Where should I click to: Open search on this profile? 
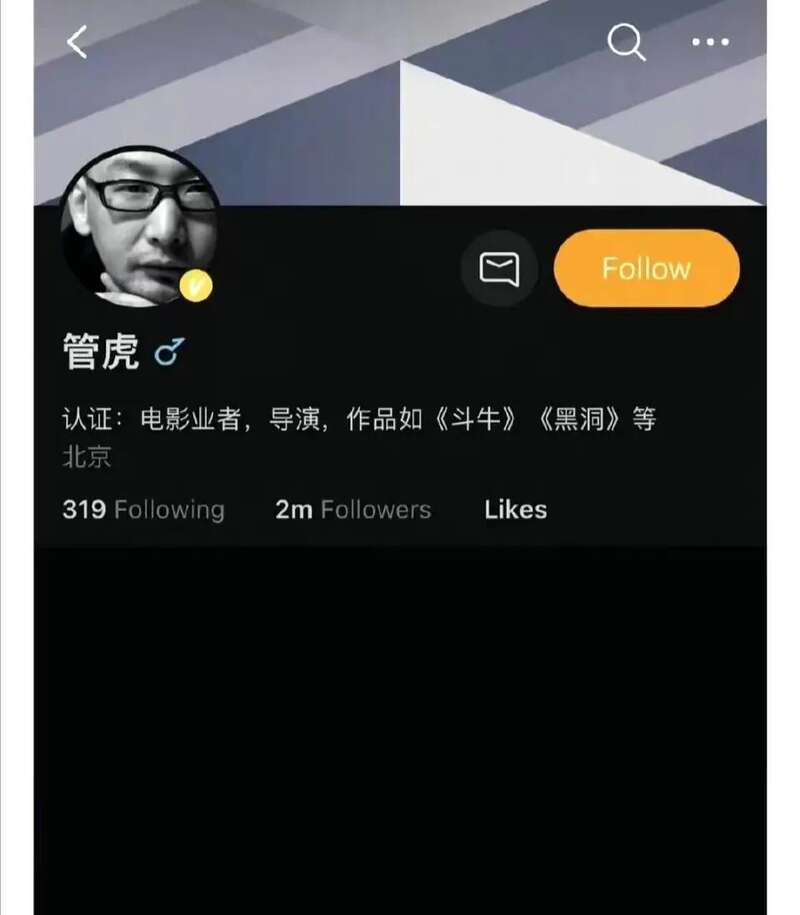tap(626, 42)
